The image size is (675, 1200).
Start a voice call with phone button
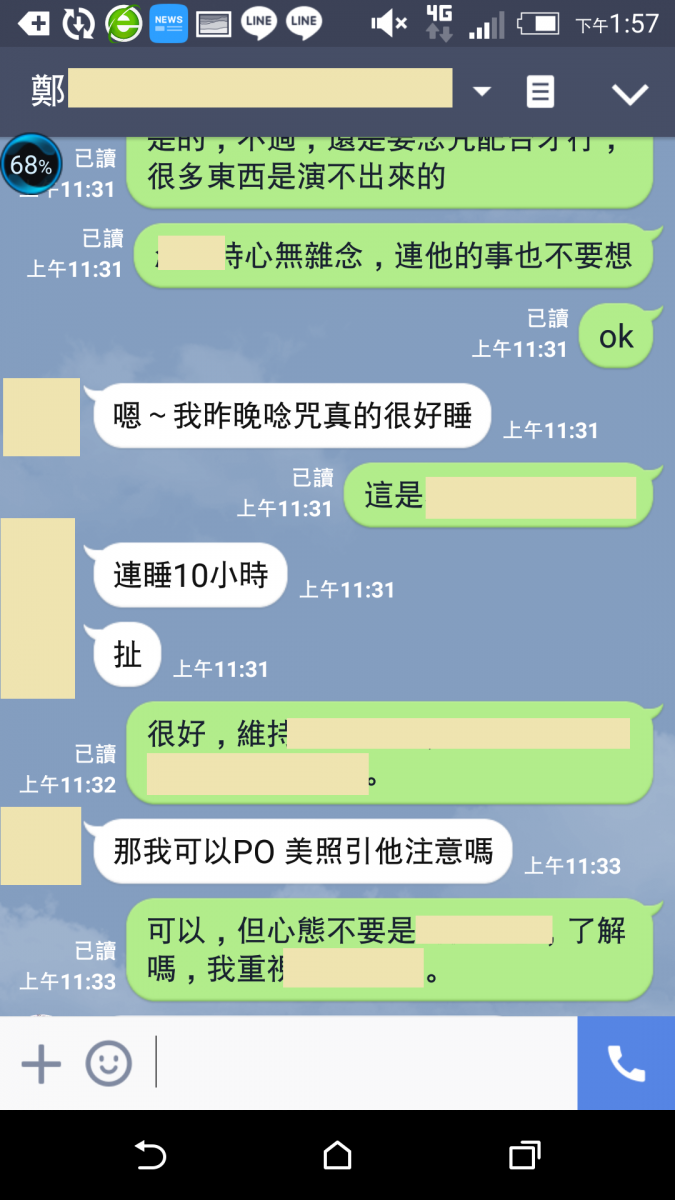pos(626,1064)
